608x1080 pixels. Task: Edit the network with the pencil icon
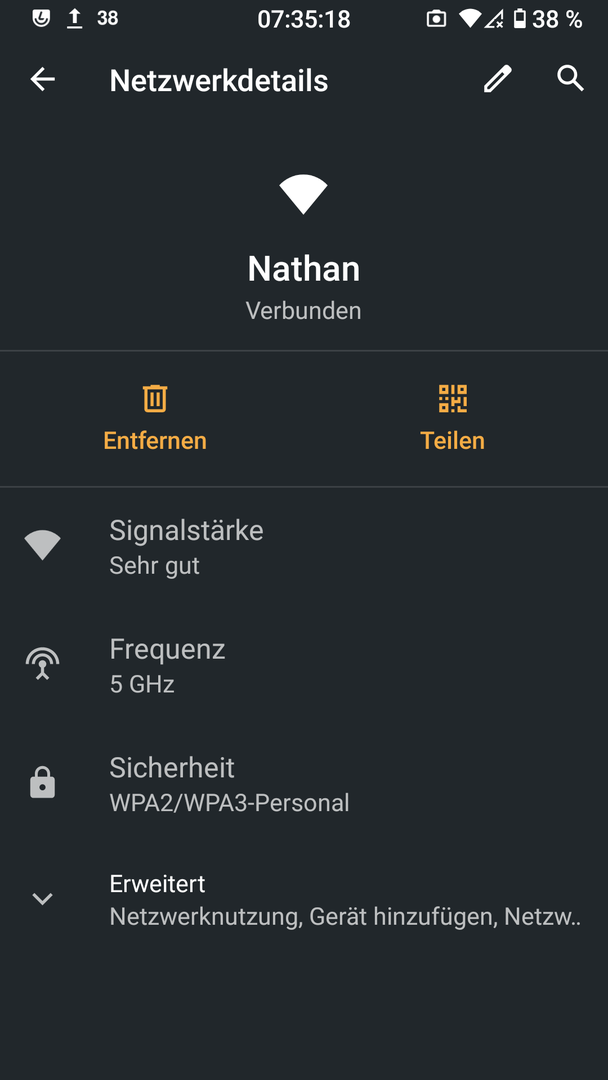[x=497, y=79]
